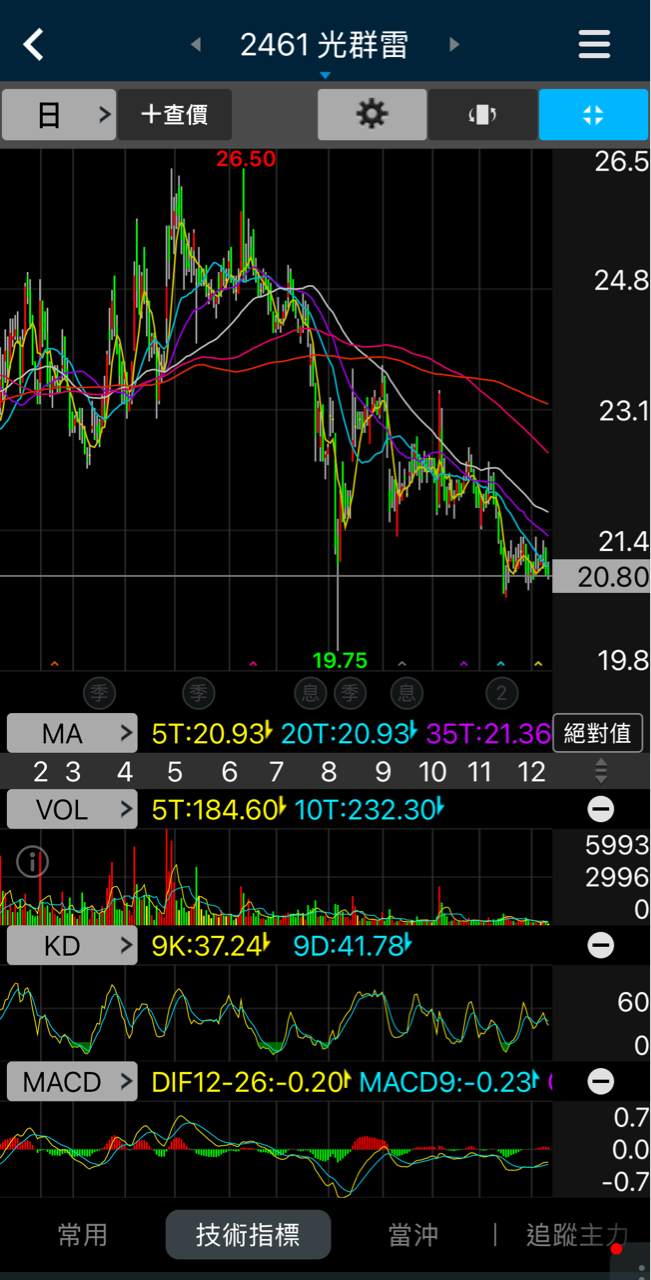Rotate the chart to landscape
The image size is (651, 1280).
click(483, 115)
